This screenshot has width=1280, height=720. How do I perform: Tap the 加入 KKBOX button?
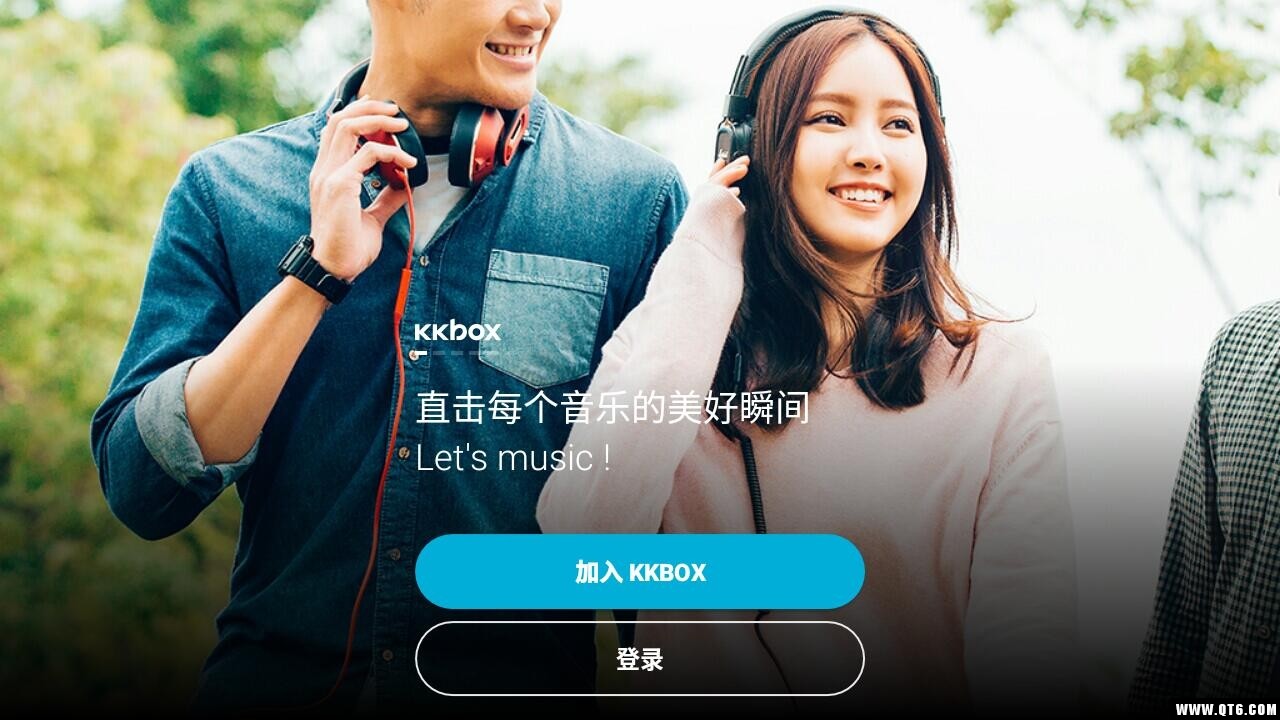[640, 572]
